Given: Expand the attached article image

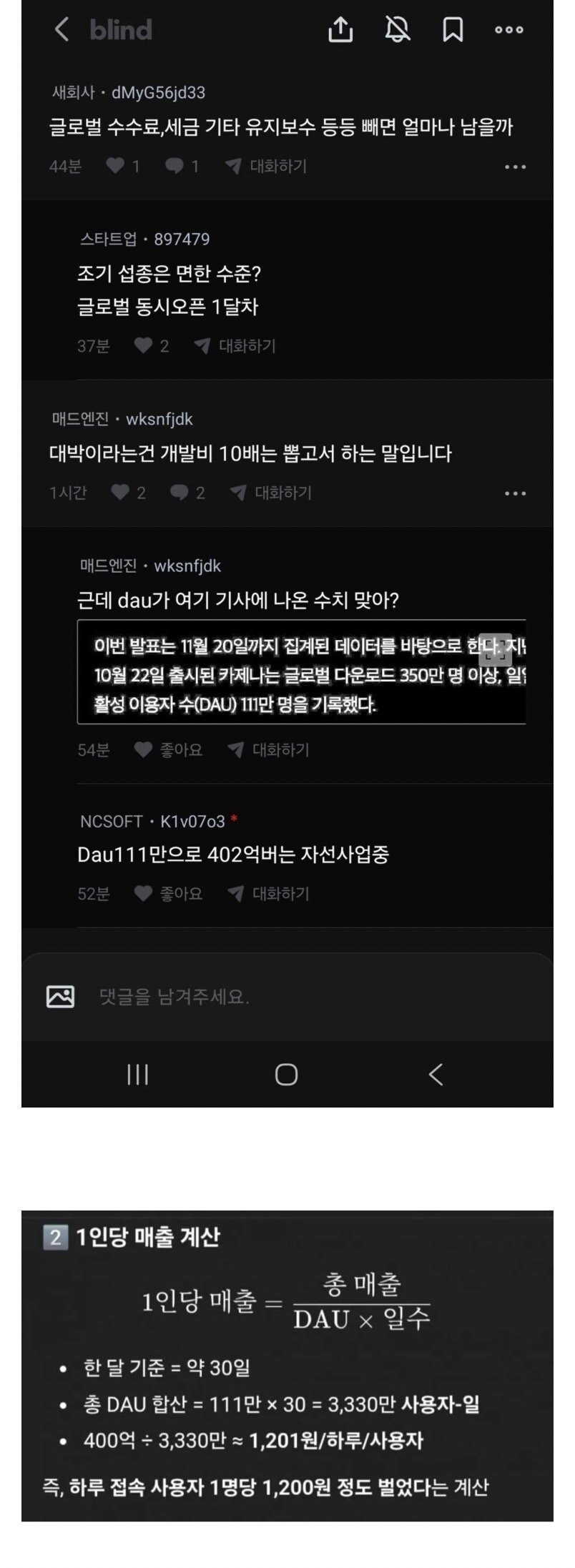Looking at the screenshot, I should [x=495, y=651].
